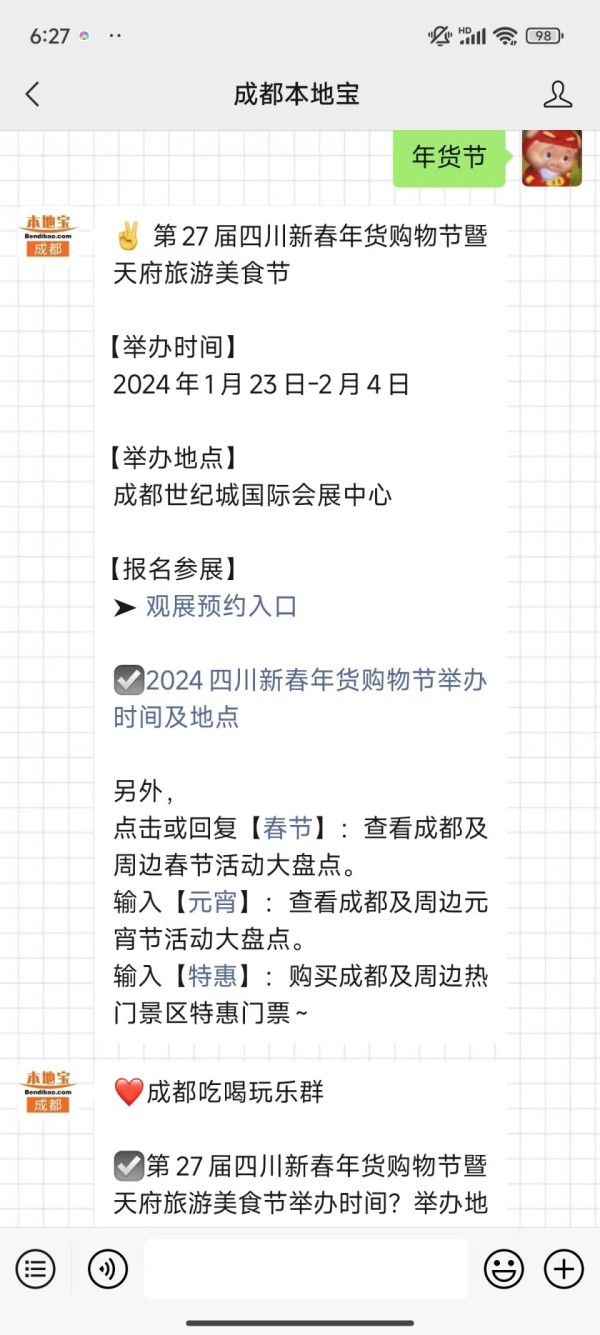The image size is (600, 1335).
Task: Focus the message input field
Action: click(x=306, y=1269)
